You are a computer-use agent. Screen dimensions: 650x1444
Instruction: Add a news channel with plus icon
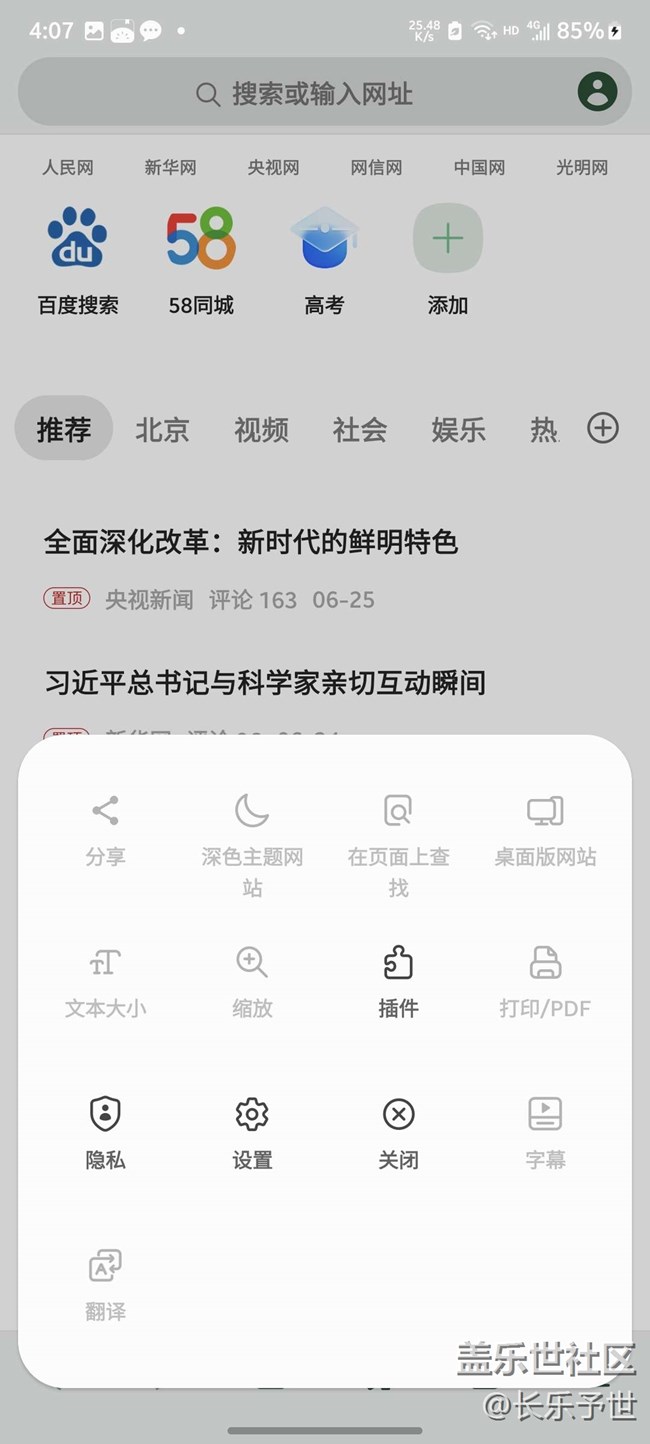[x=602, y=428]
